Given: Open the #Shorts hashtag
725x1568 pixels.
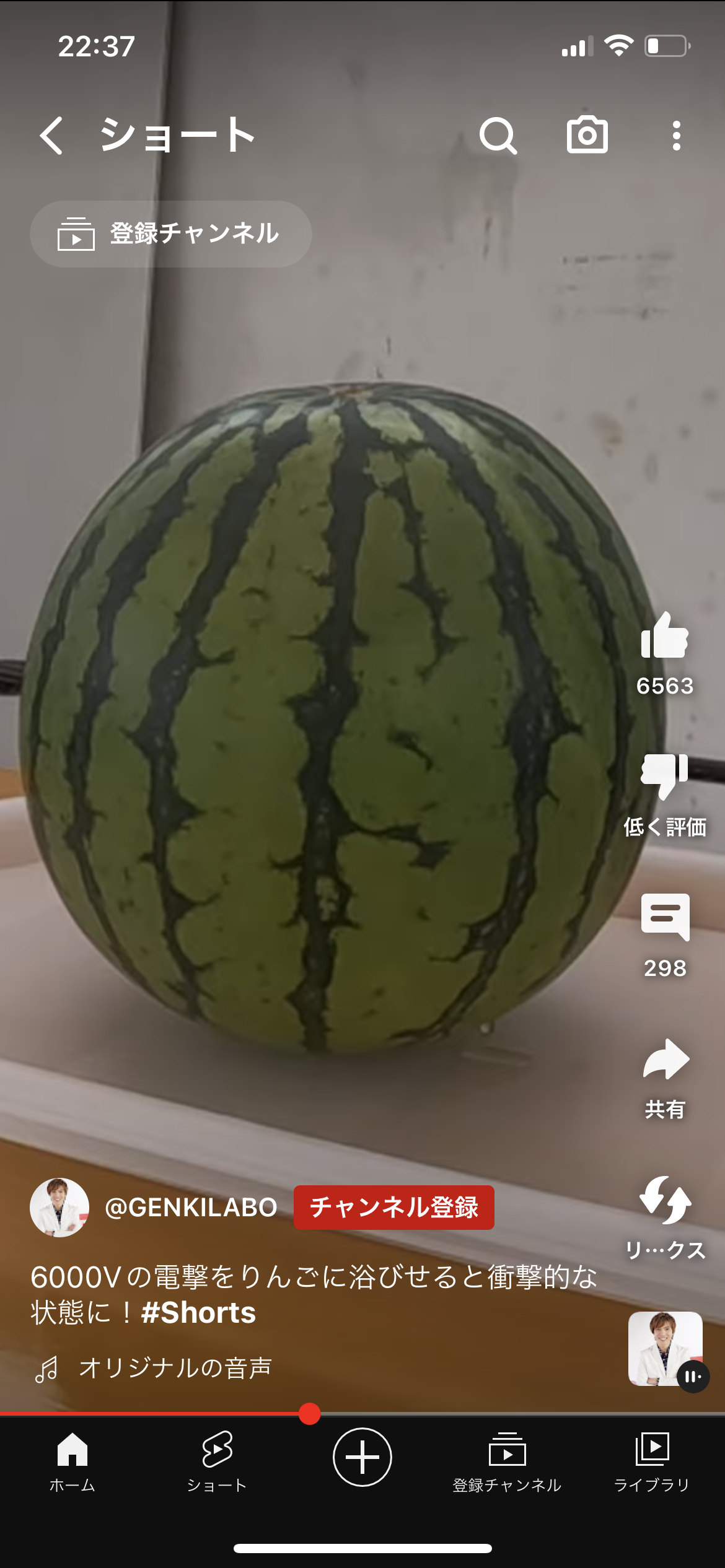Looking at the screenshot, I should pos(198,1313).
